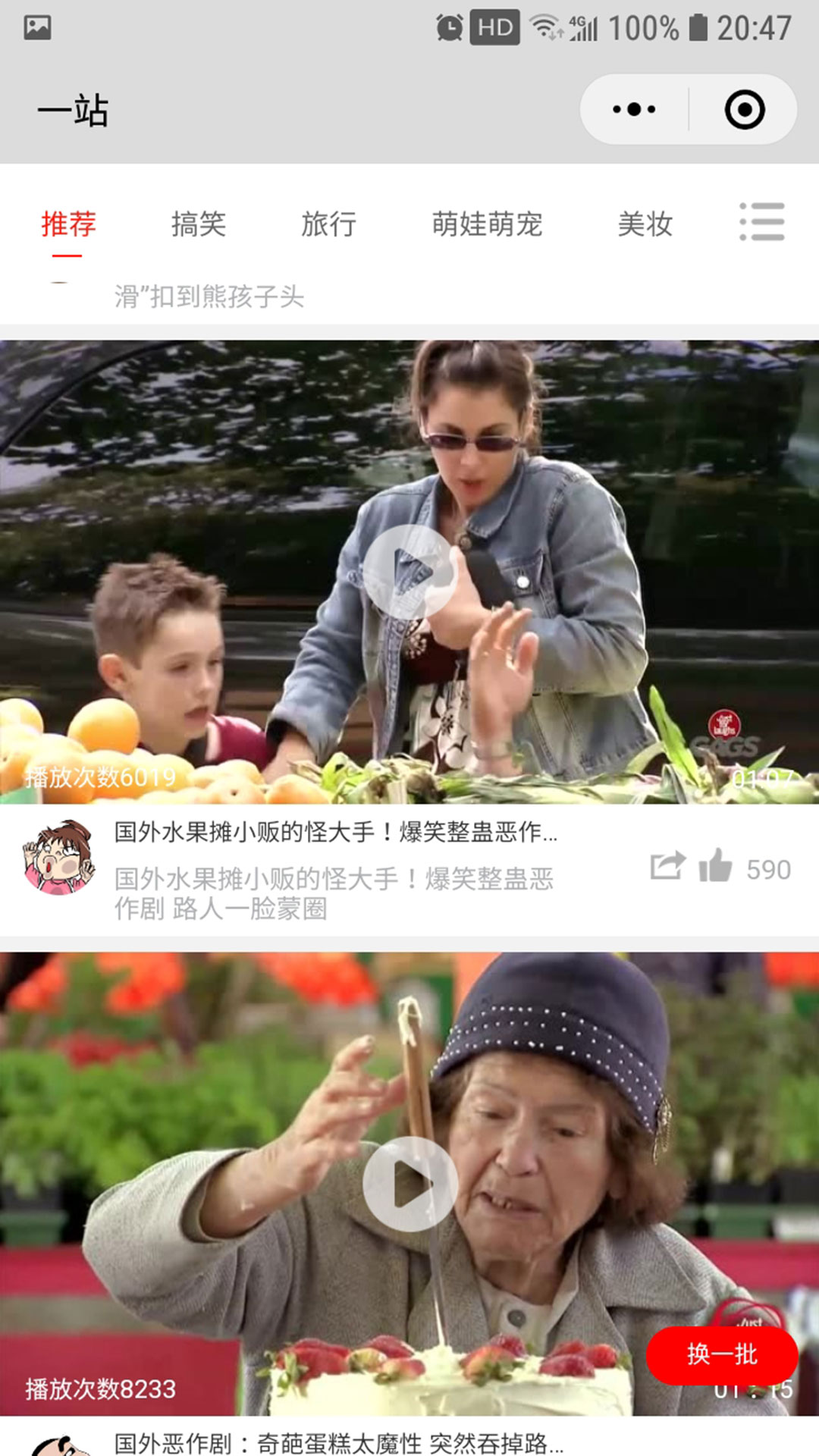This screenshot has height=1456, width=819.
Task: Share the 国外水果摊小贩的怪大手 video
Action: click(x=667, y=866)
